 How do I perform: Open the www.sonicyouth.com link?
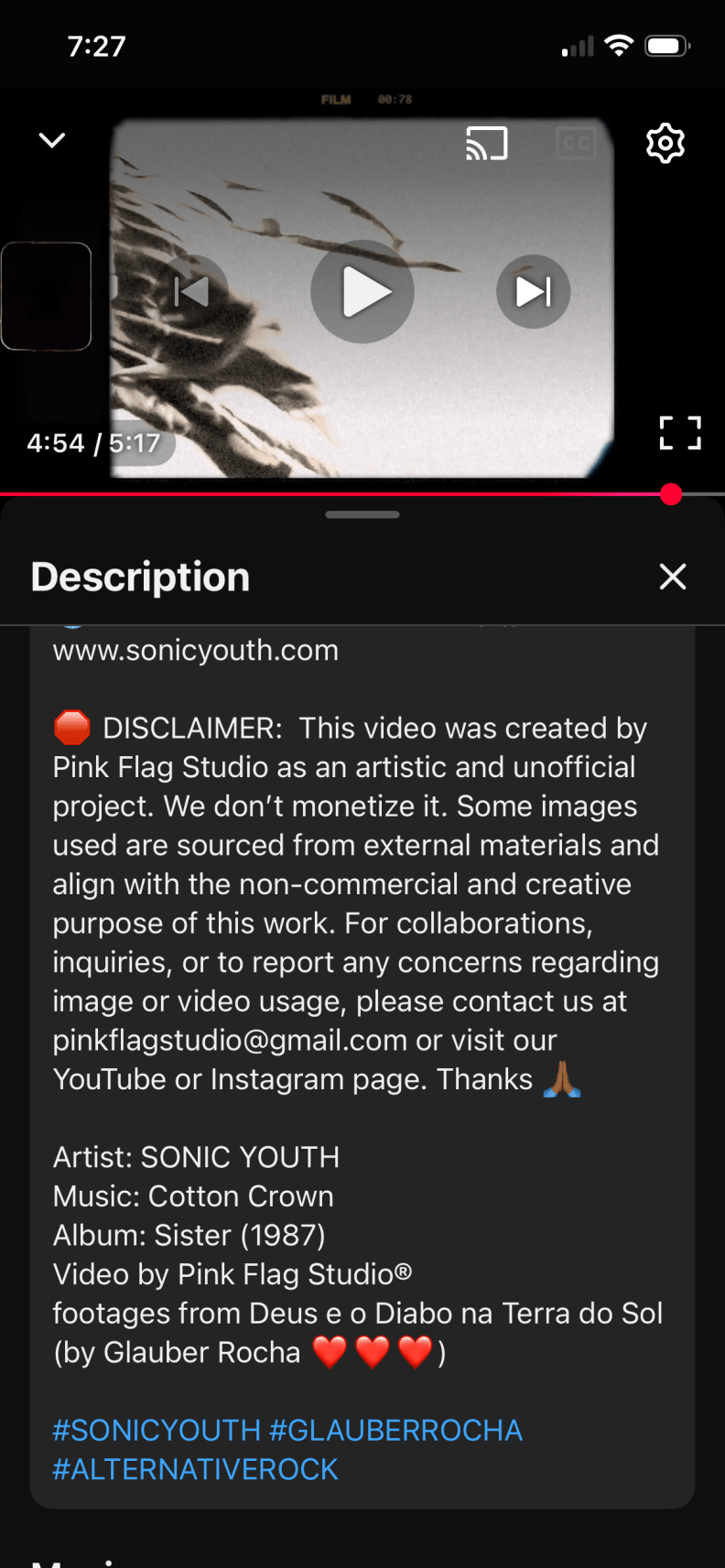[x=196, y=650]
